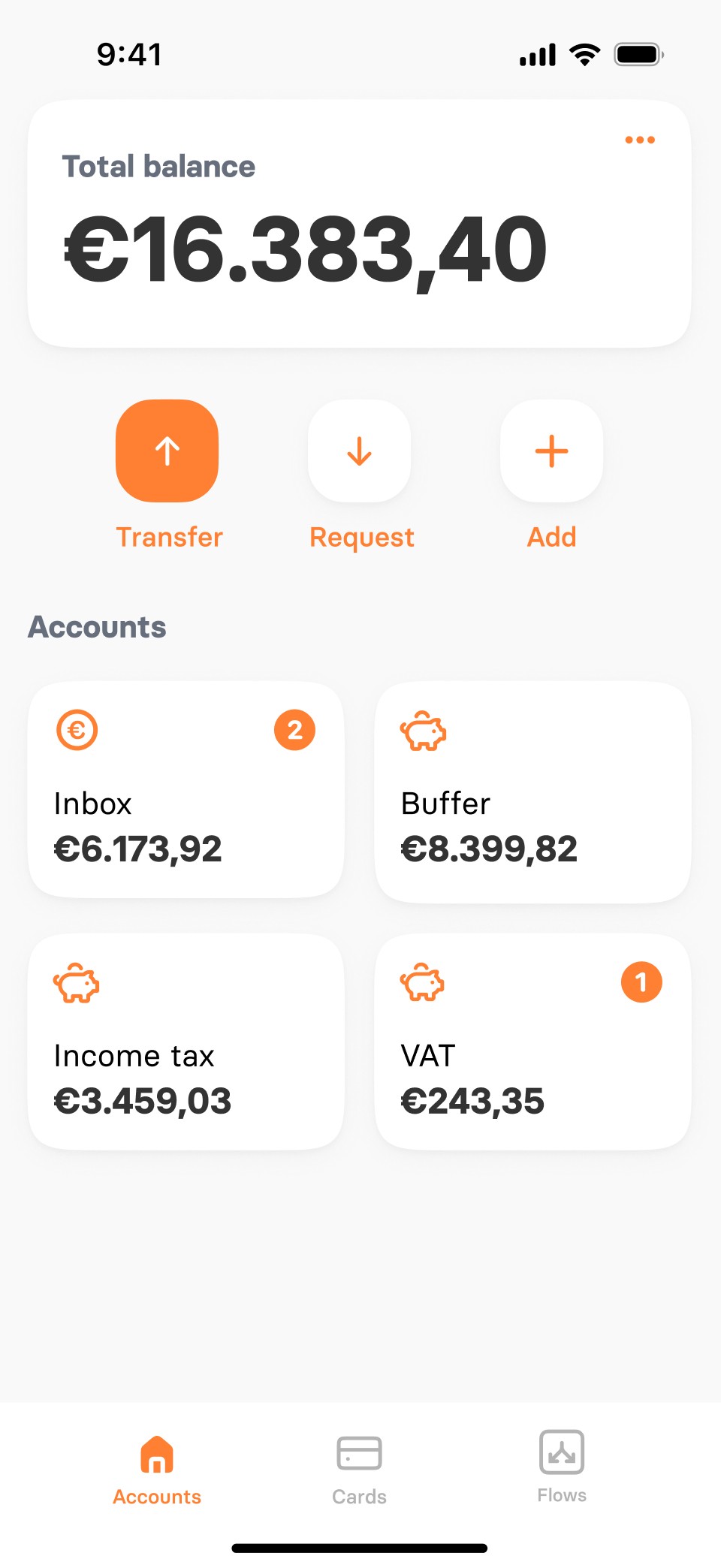Tap the total balance amount
This screenshot has height=1568, width=721.
coord(303,248)
